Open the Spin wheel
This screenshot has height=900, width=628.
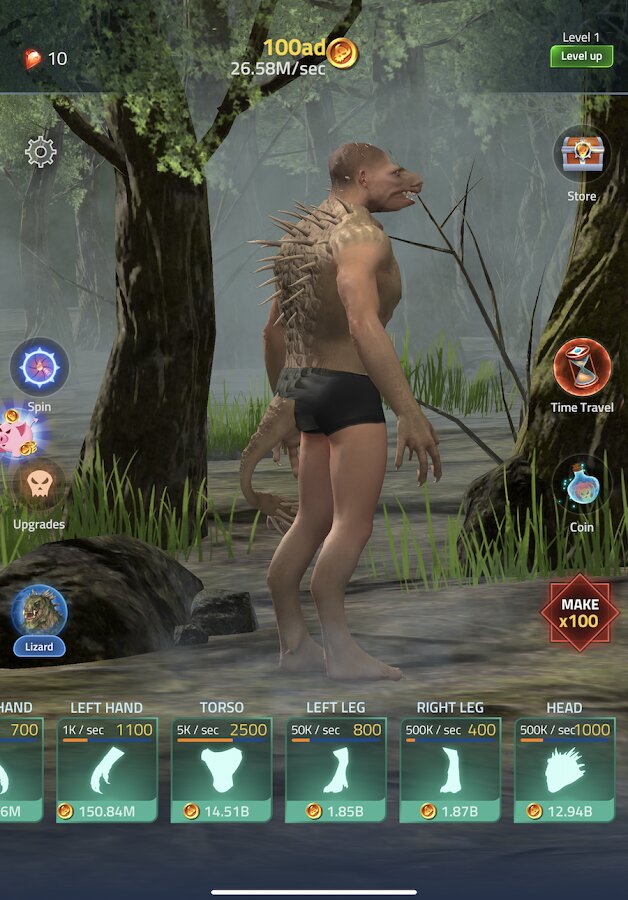pyautogui.click(x=40, y=368)
